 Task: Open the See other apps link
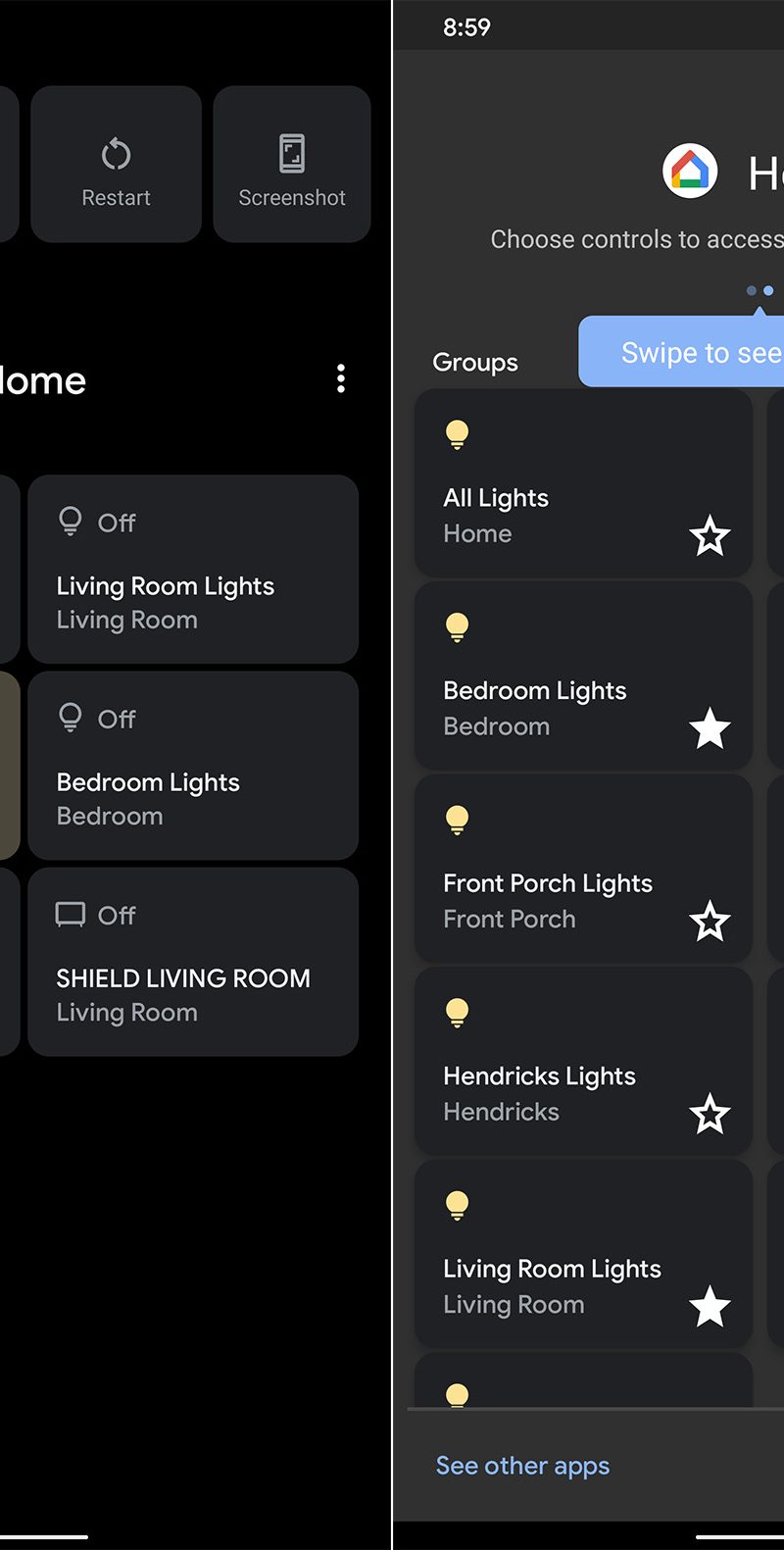[522, 1466]
